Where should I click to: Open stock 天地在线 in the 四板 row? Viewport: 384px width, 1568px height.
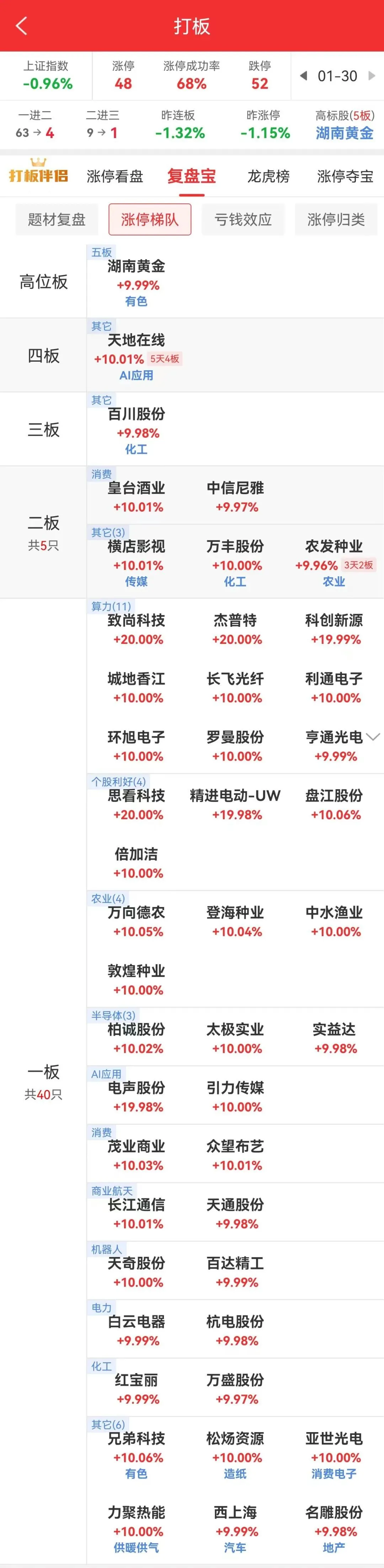point(136,340)
